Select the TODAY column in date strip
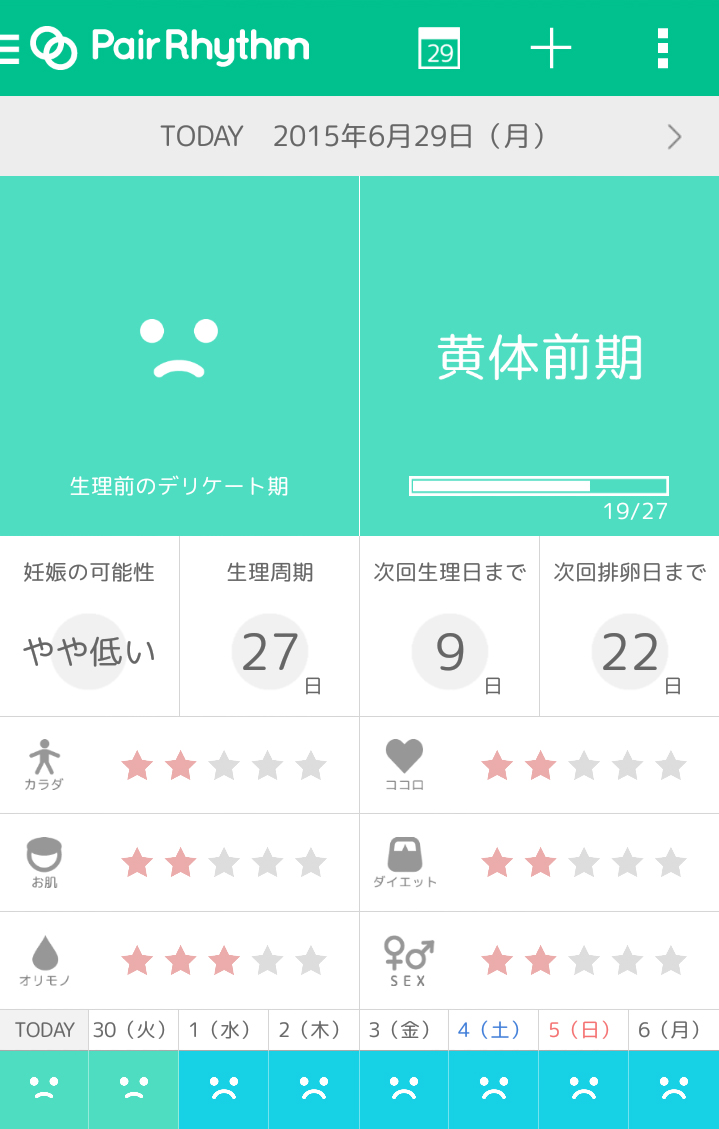The image size is (719, 1129). [x=44, y=1070]
